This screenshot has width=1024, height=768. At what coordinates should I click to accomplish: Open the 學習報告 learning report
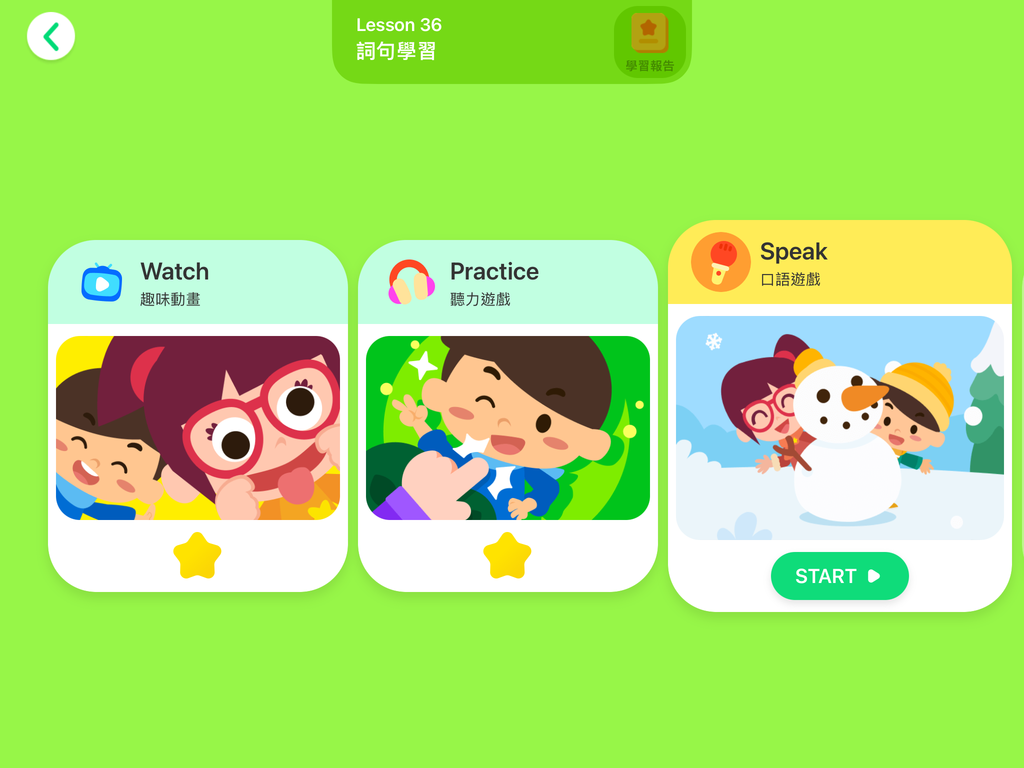pyautogui.click(x=650, y=42)
